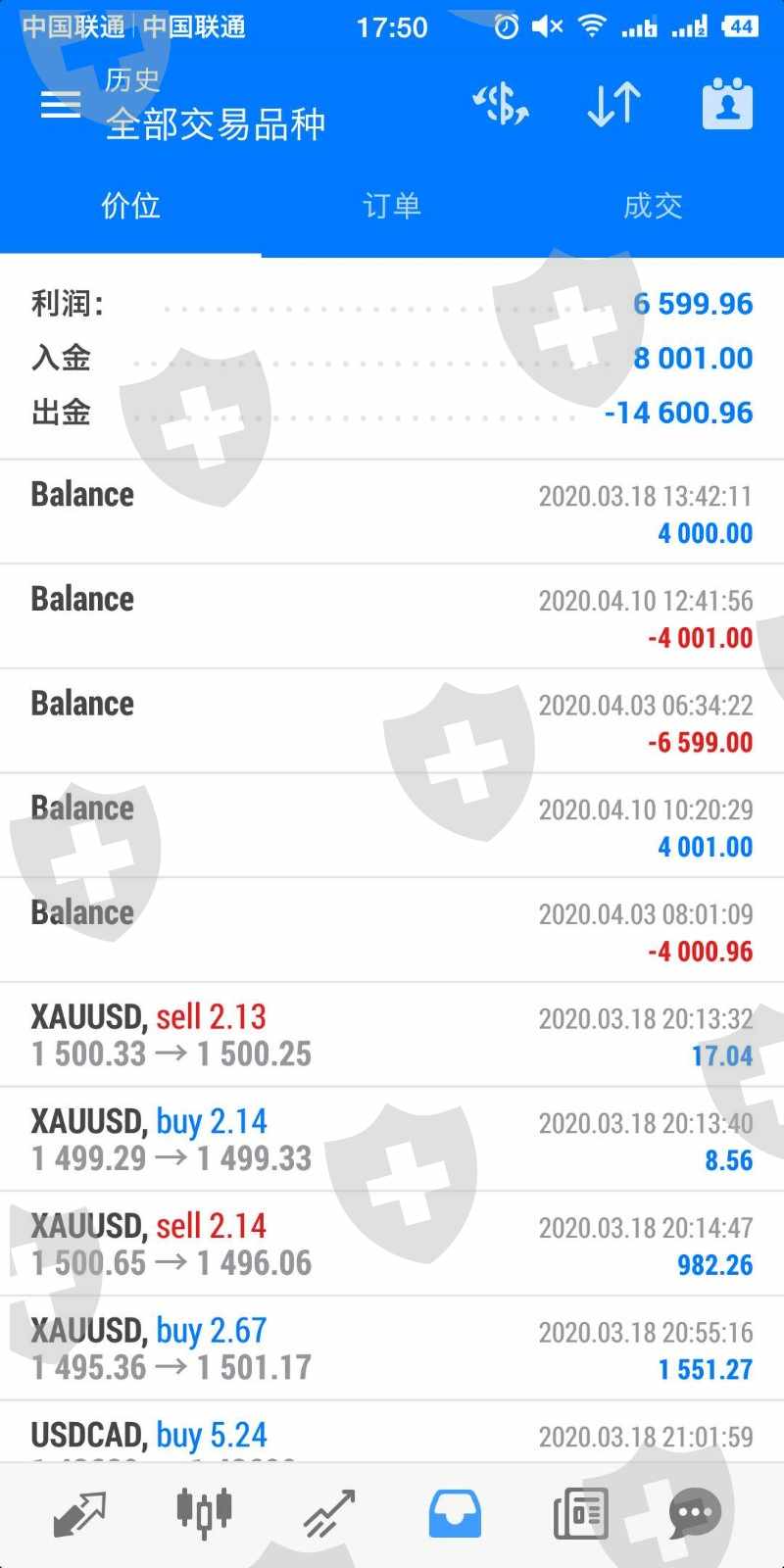Image resolution: width=784 pixels, height=1568 pixels.
Task: Open the XAUUSD buy 2.14 trade
Action: coord(392,1140)
